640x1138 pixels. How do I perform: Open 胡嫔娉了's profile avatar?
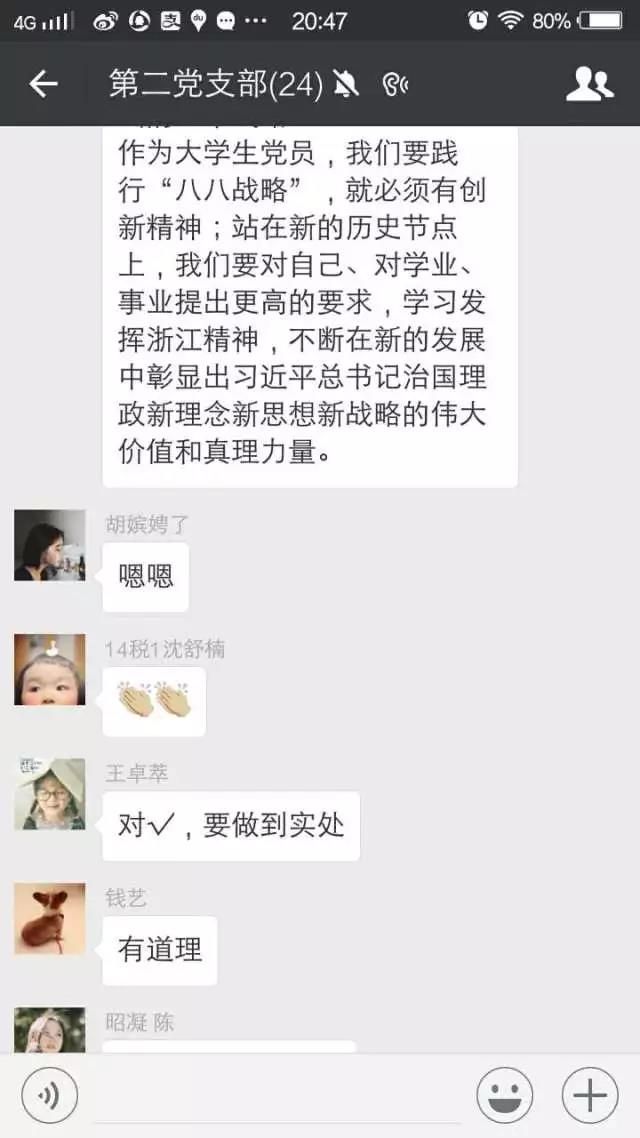point(49,545)
